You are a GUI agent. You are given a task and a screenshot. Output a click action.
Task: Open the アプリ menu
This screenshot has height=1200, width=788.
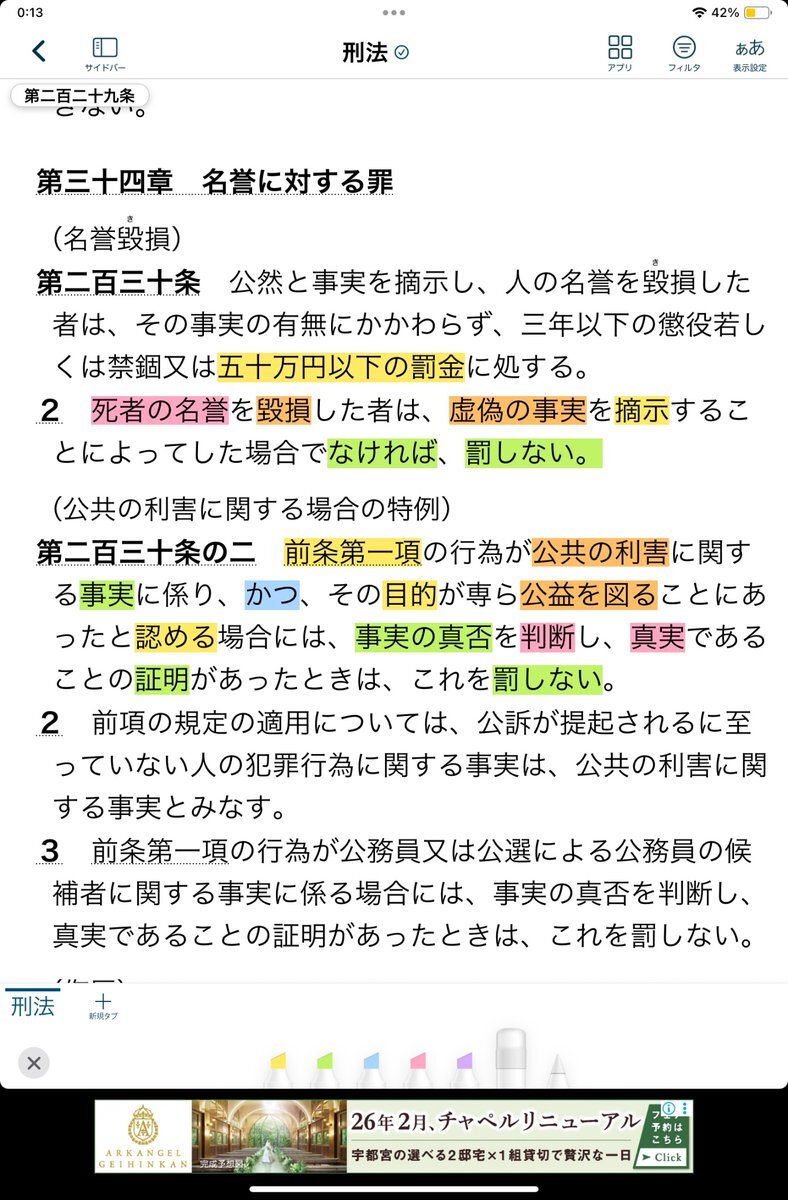[620, 53]
